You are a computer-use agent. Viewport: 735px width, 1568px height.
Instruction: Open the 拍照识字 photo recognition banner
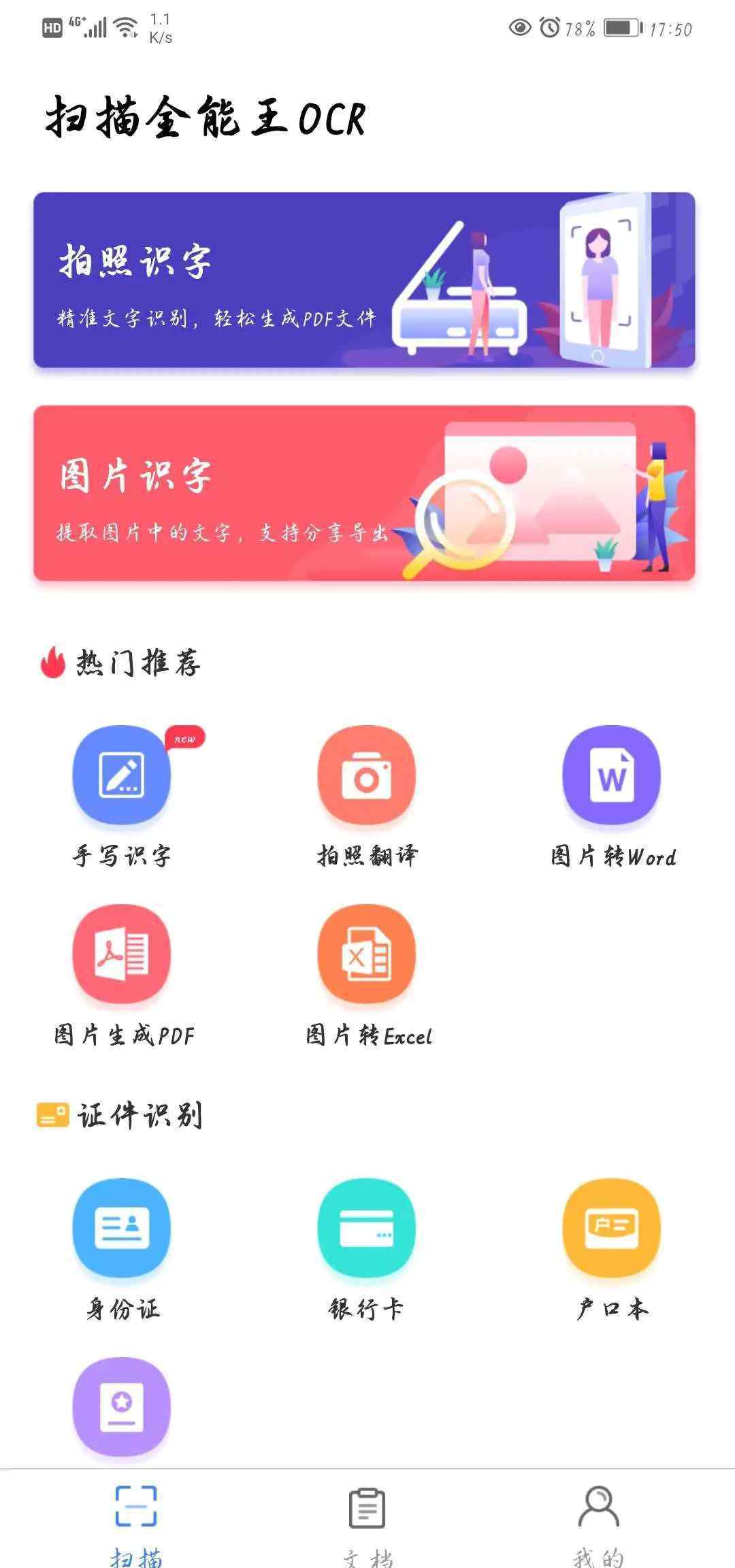[x=364, y=280]
